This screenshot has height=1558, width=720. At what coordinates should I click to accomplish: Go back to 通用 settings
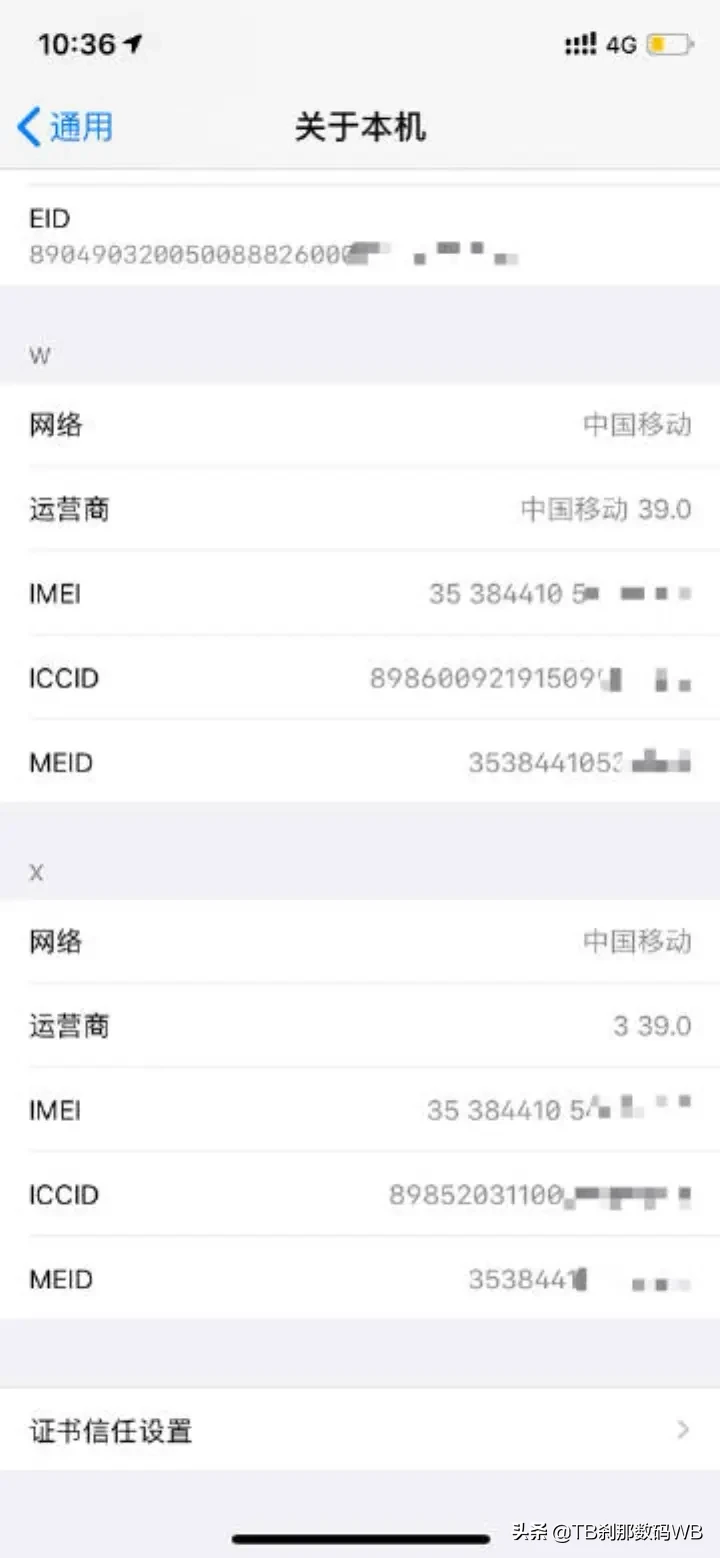click(x=65, y=128)
